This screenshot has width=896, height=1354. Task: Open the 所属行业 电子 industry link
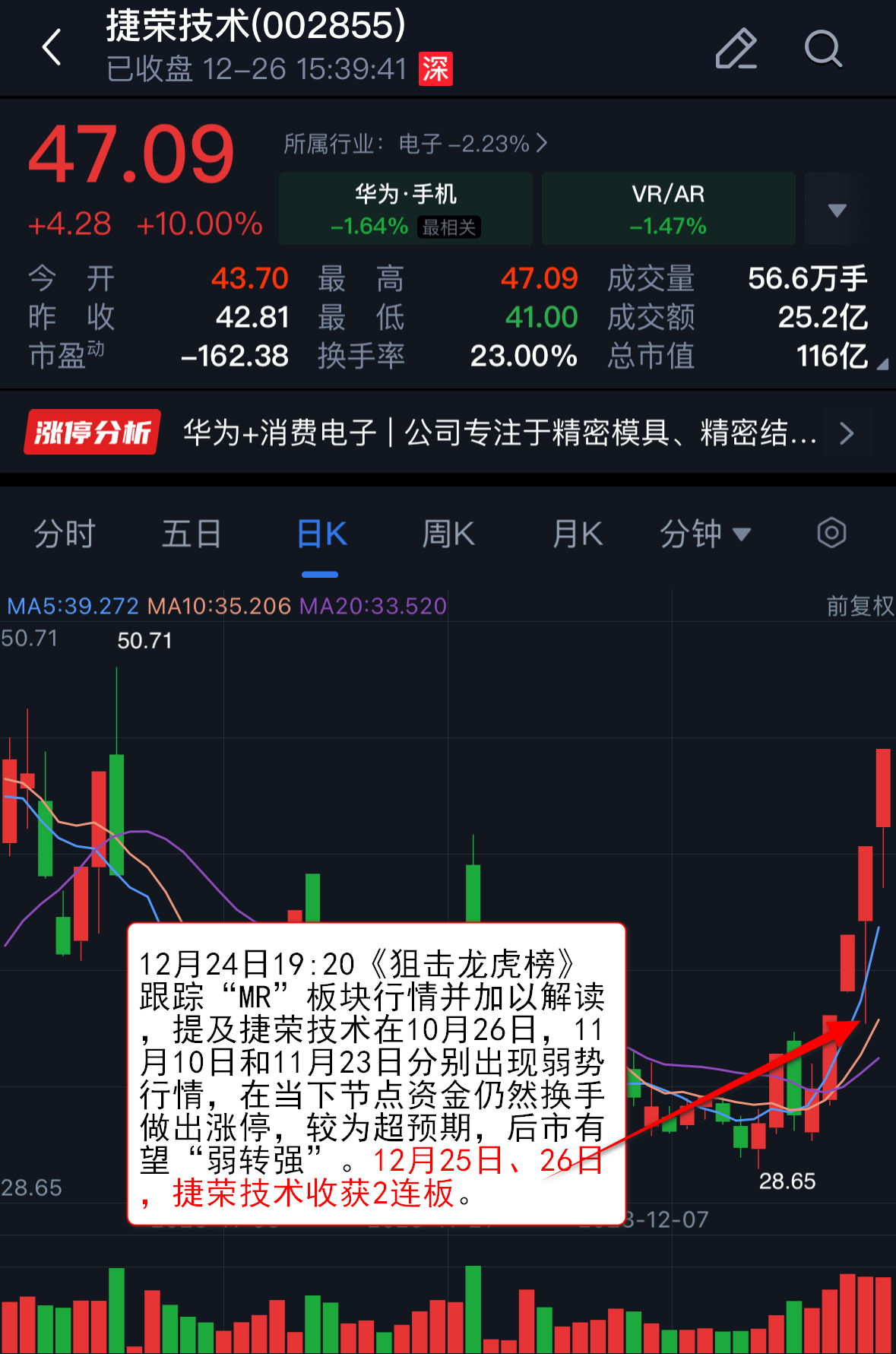pyautogui.click(x=415, y=144)
